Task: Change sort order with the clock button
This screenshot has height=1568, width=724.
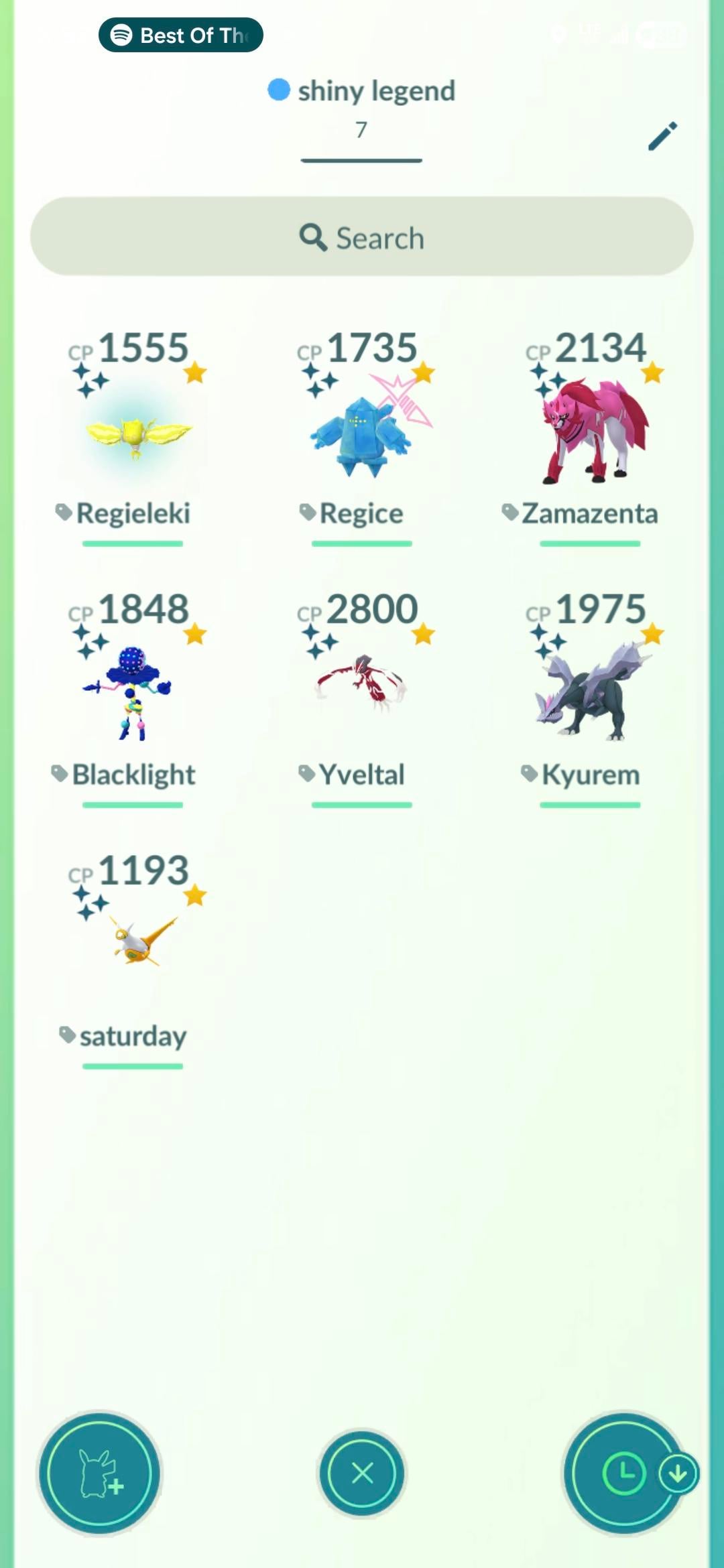Action: (625, 1473)
